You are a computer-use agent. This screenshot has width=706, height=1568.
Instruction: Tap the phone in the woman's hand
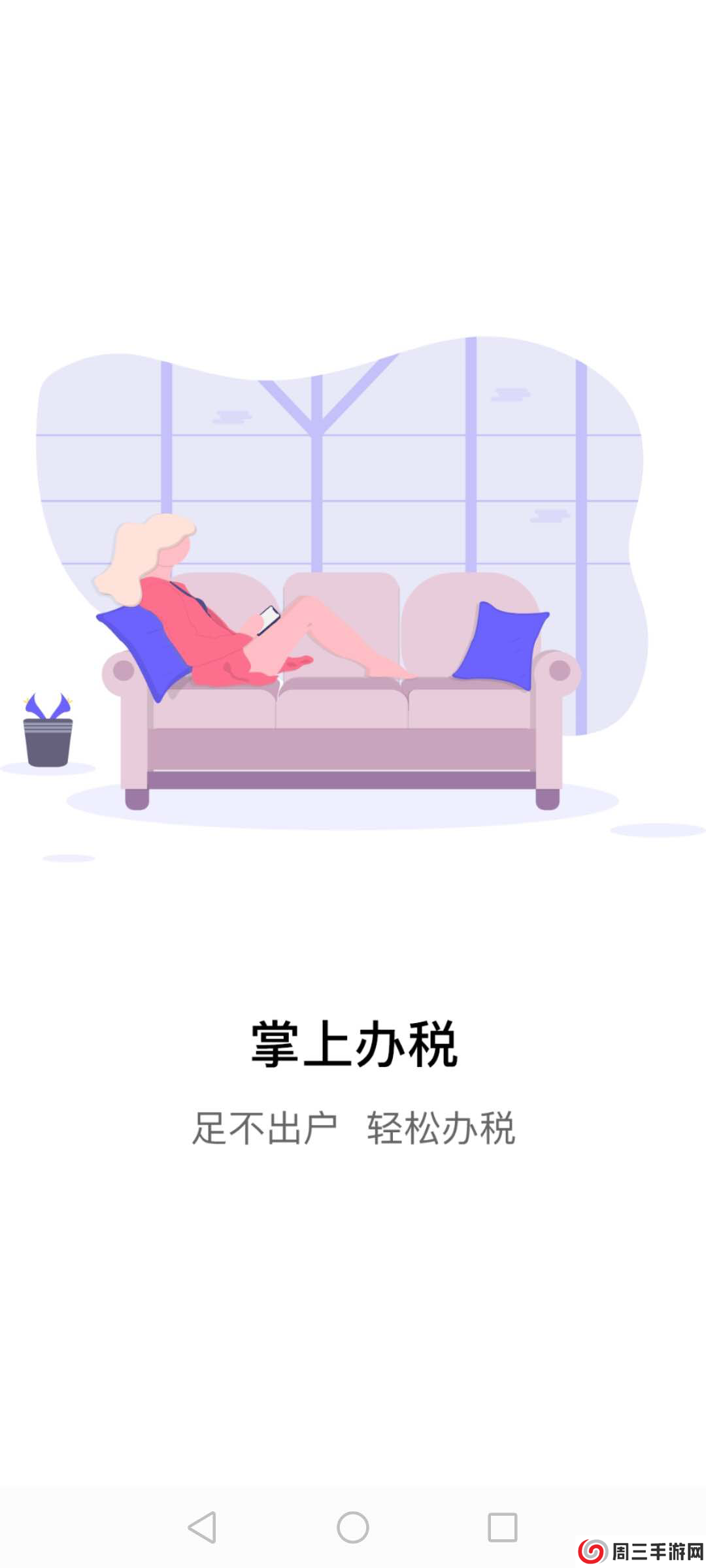coord(268,619)
